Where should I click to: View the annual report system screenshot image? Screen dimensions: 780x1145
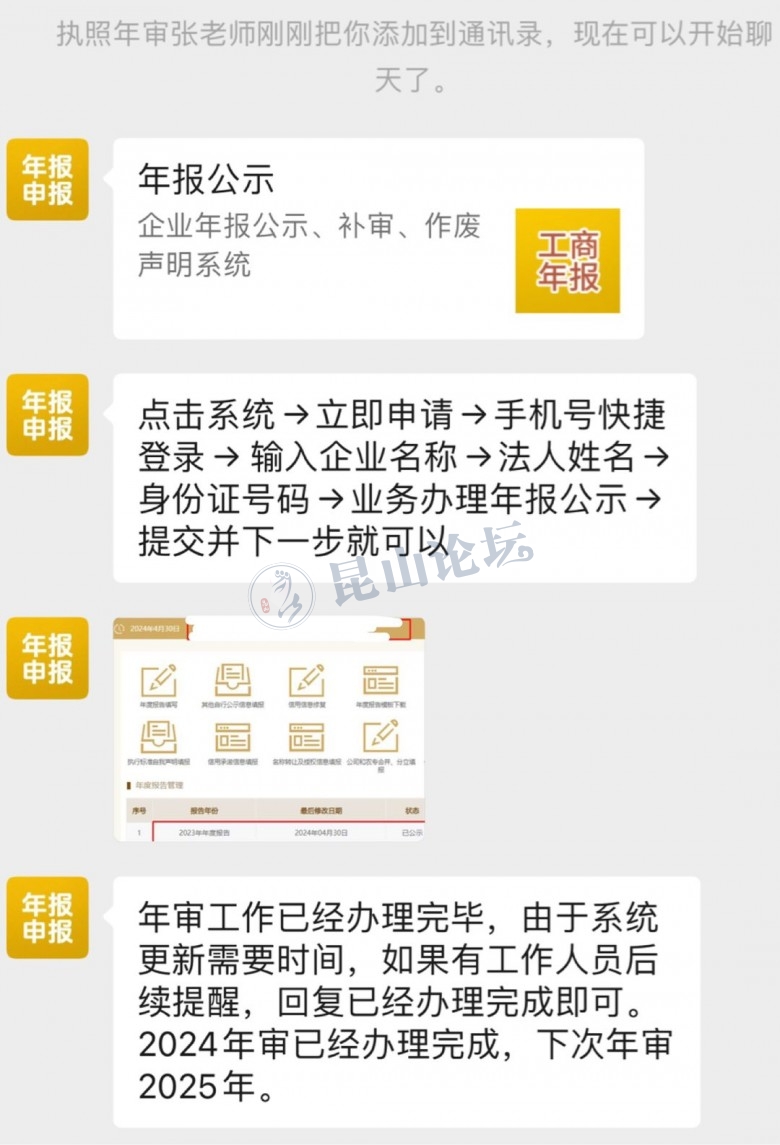click(x=268, y=728)
